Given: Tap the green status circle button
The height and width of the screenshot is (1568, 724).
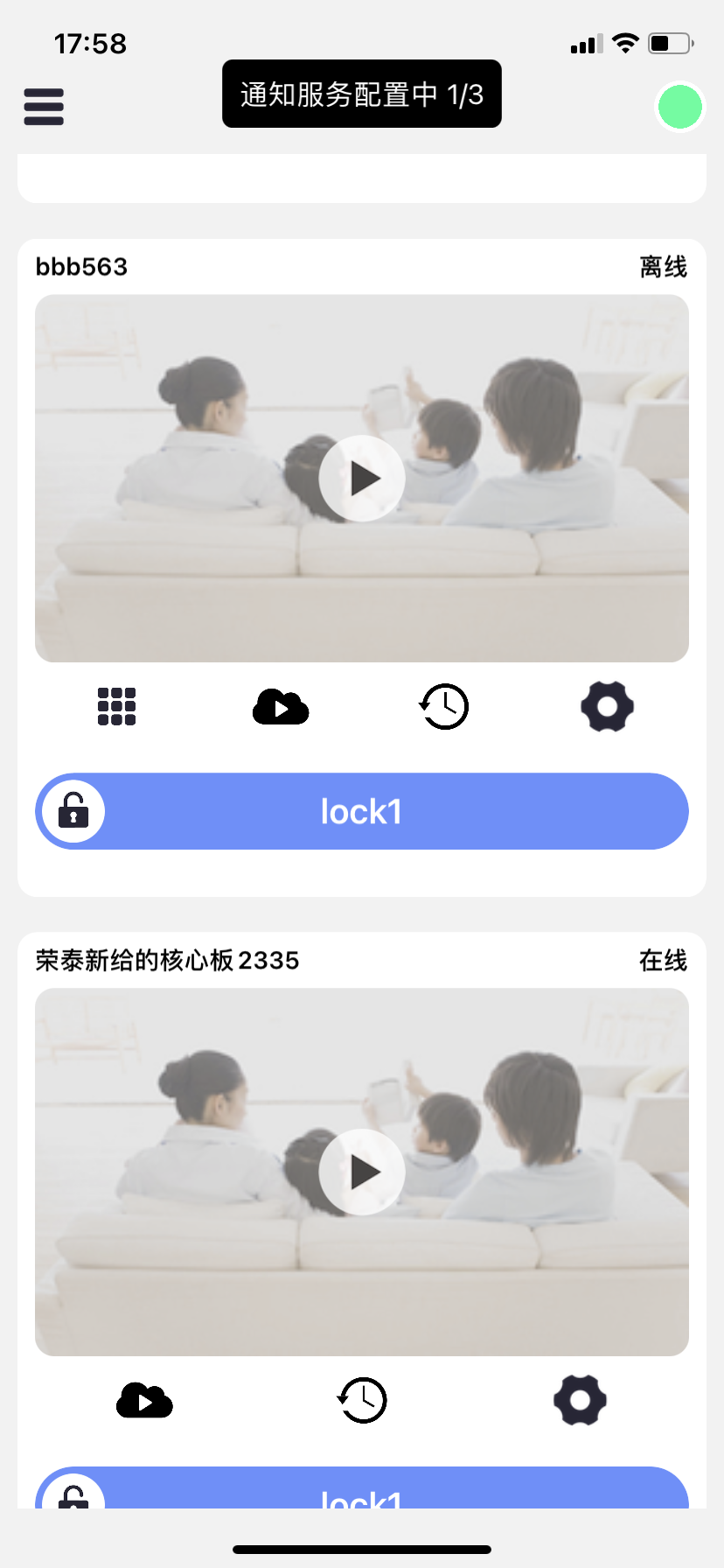Looking at the screenshot, I should pos(679,107).
